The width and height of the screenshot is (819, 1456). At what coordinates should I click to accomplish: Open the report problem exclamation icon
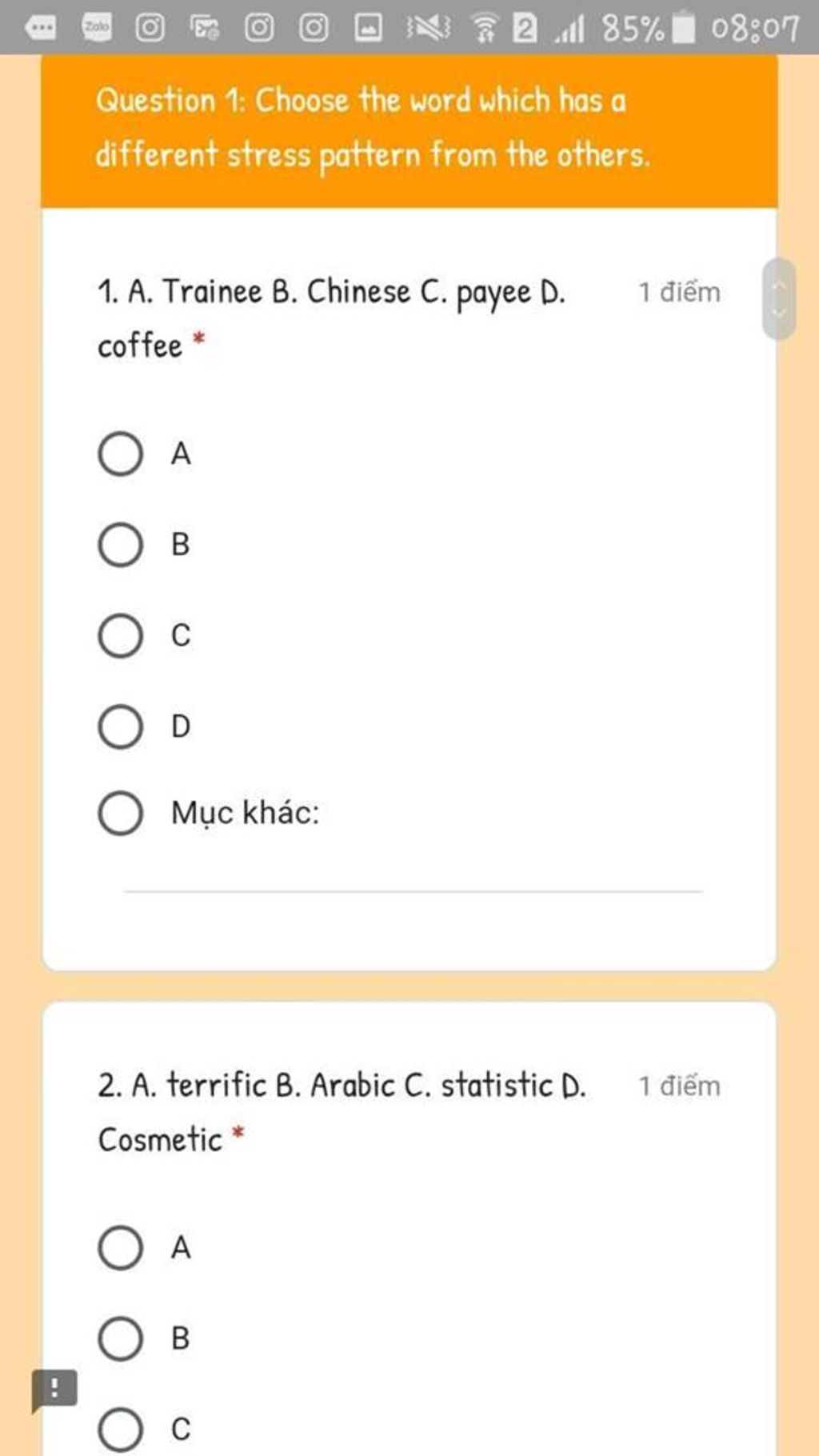54,1389
